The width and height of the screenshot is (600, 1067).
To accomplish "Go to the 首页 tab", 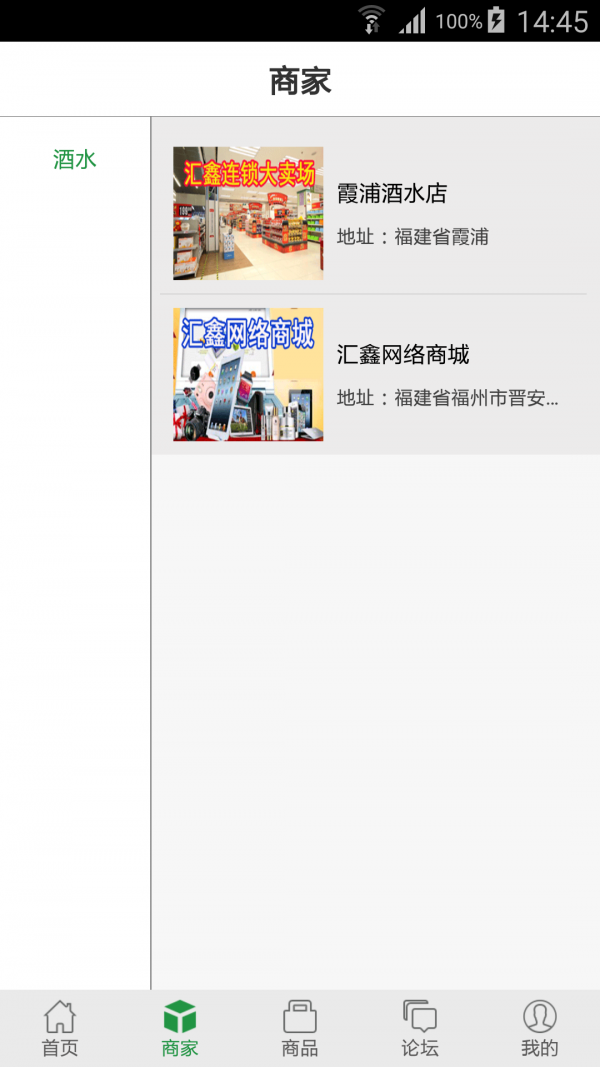I will point(60,1029).
